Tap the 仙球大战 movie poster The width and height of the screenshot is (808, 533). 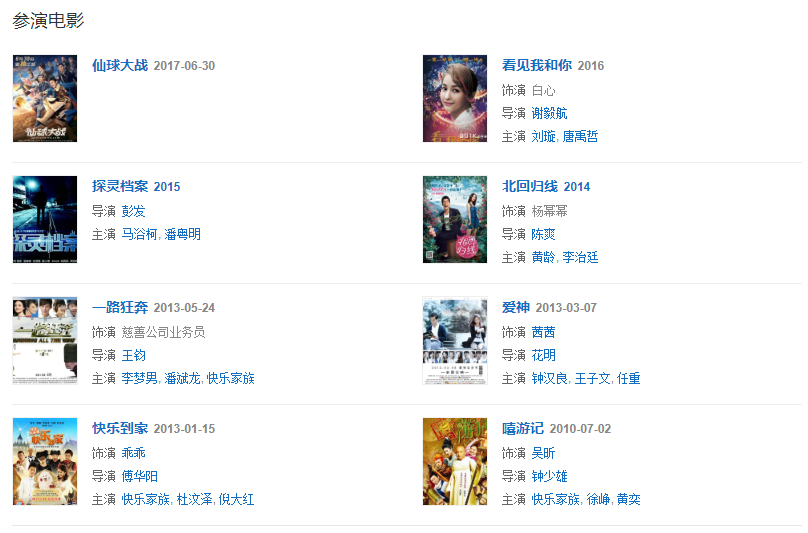pyautogui.click(x=44, y=98)
